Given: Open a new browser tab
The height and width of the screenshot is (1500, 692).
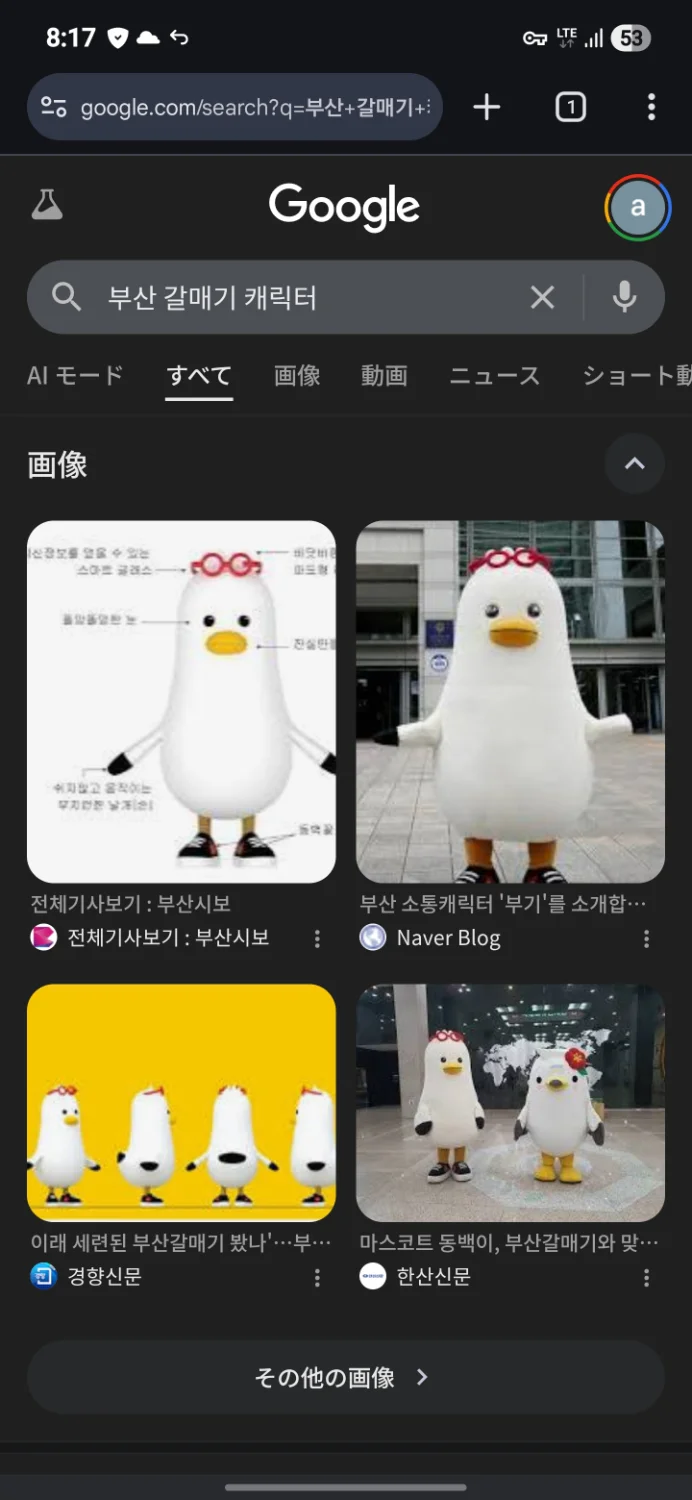Looking at the screenshot, I should coord(486,107).
